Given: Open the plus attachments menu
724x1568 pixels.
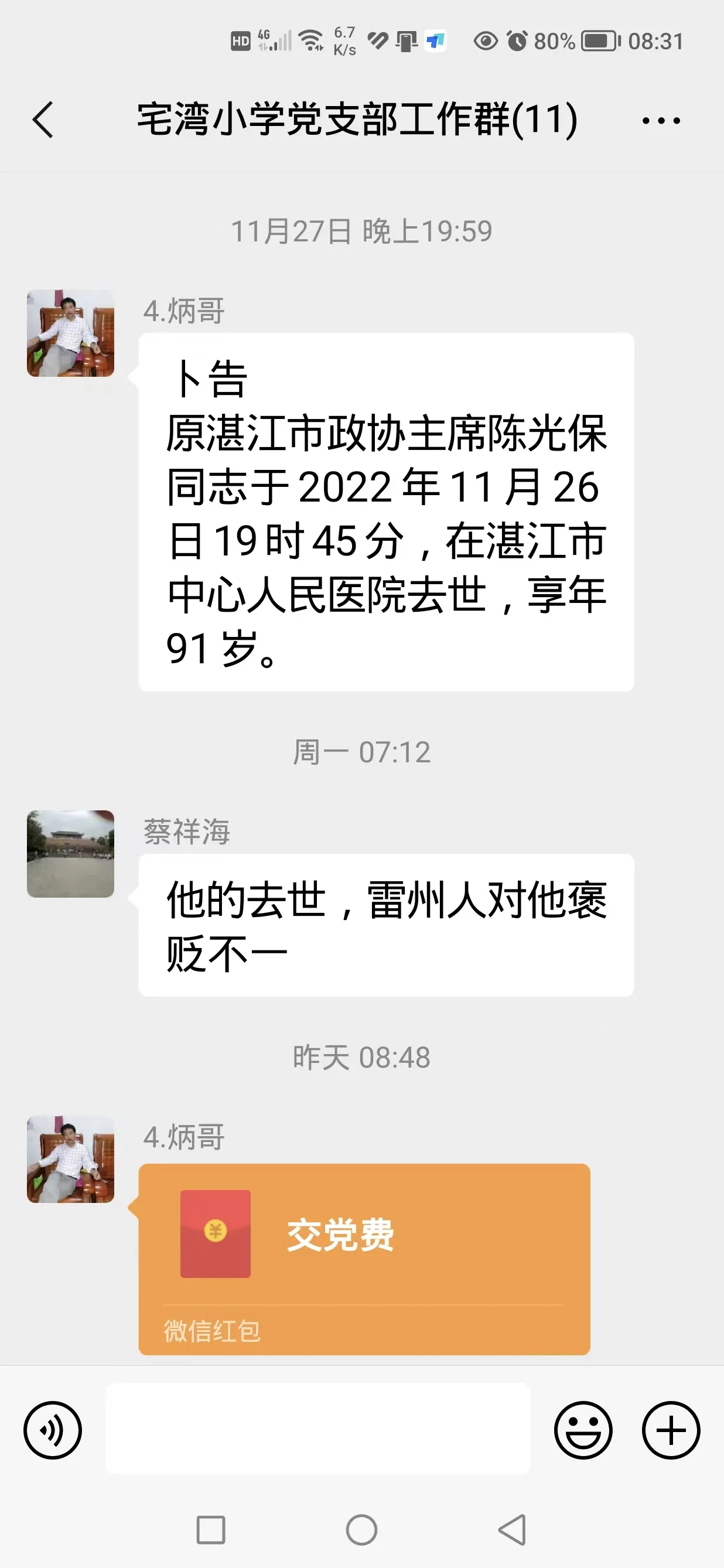Looking at the screenshot, I should (x=671, y=1430).
